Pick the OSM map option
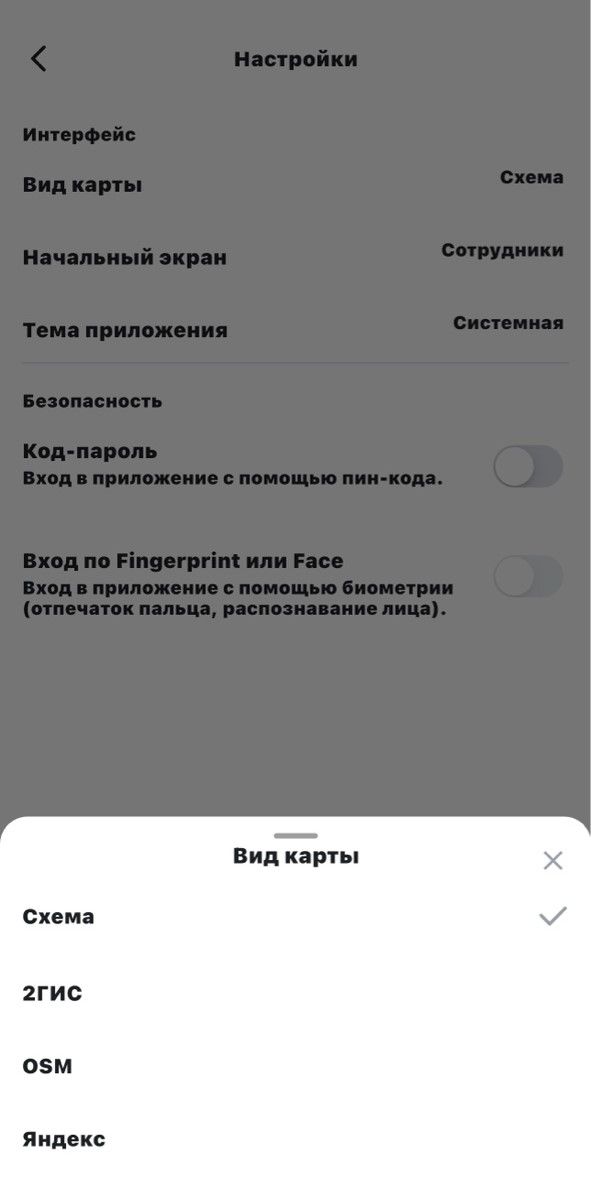 coord(296,1067)
